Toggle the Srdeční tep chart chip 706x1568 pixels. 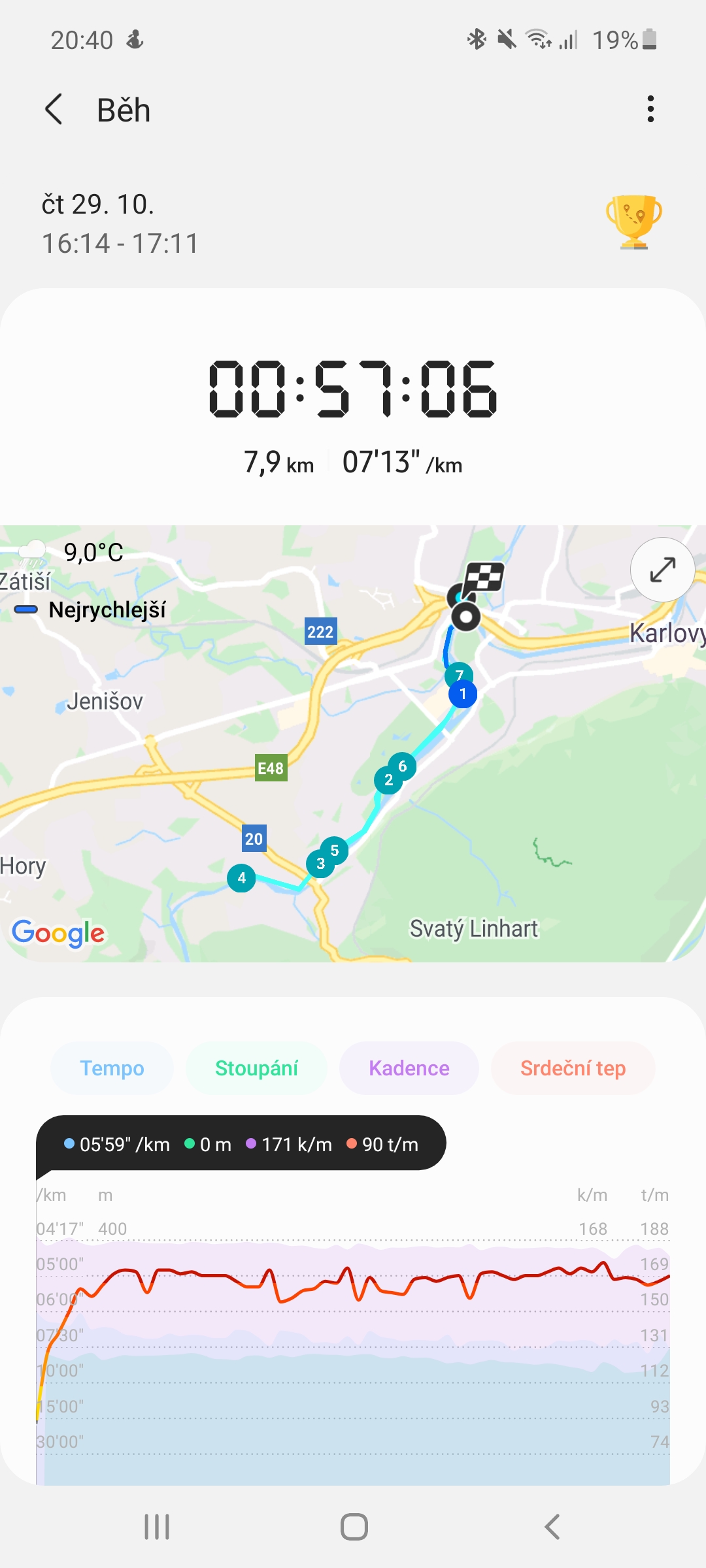pyautogui.click(x=573, y=1068)
